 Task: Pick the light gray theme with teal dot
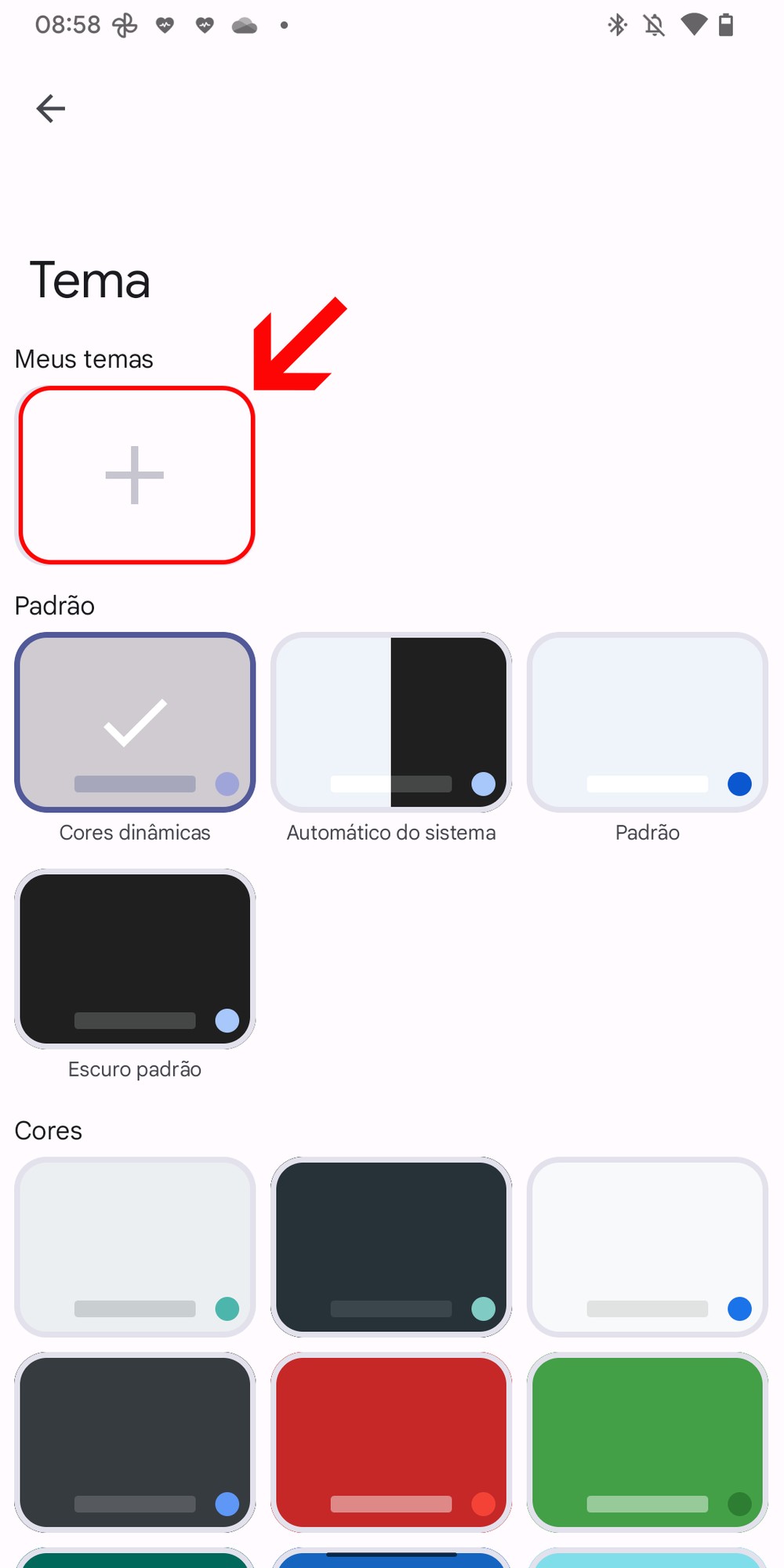click(x=135, y=1247)
